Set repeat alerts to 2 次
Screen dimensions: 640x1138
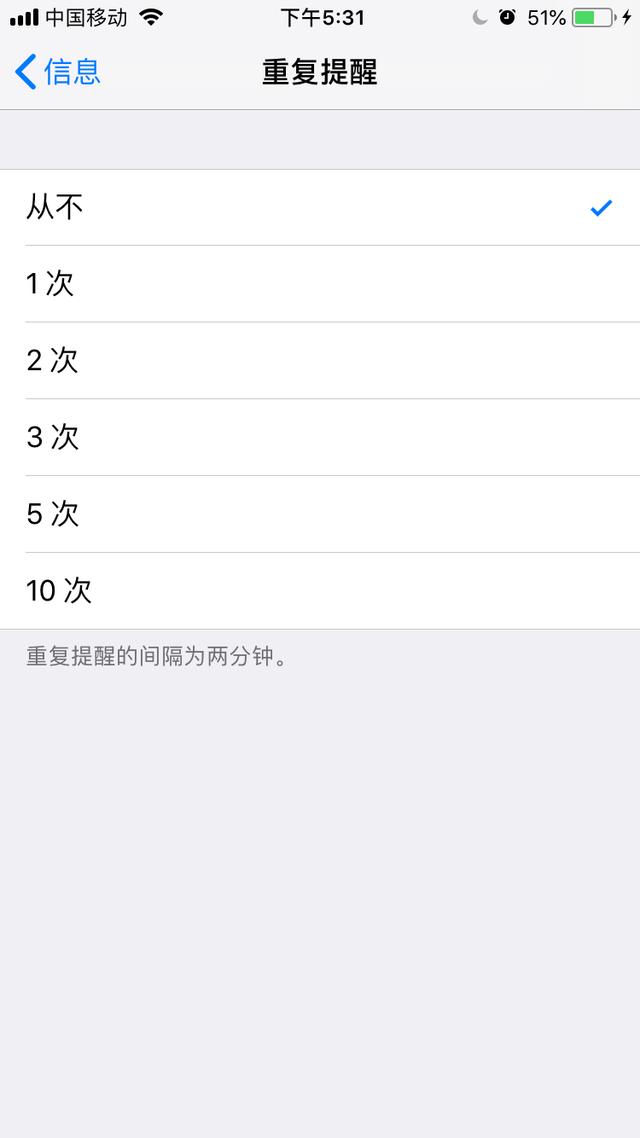(320, 360)
